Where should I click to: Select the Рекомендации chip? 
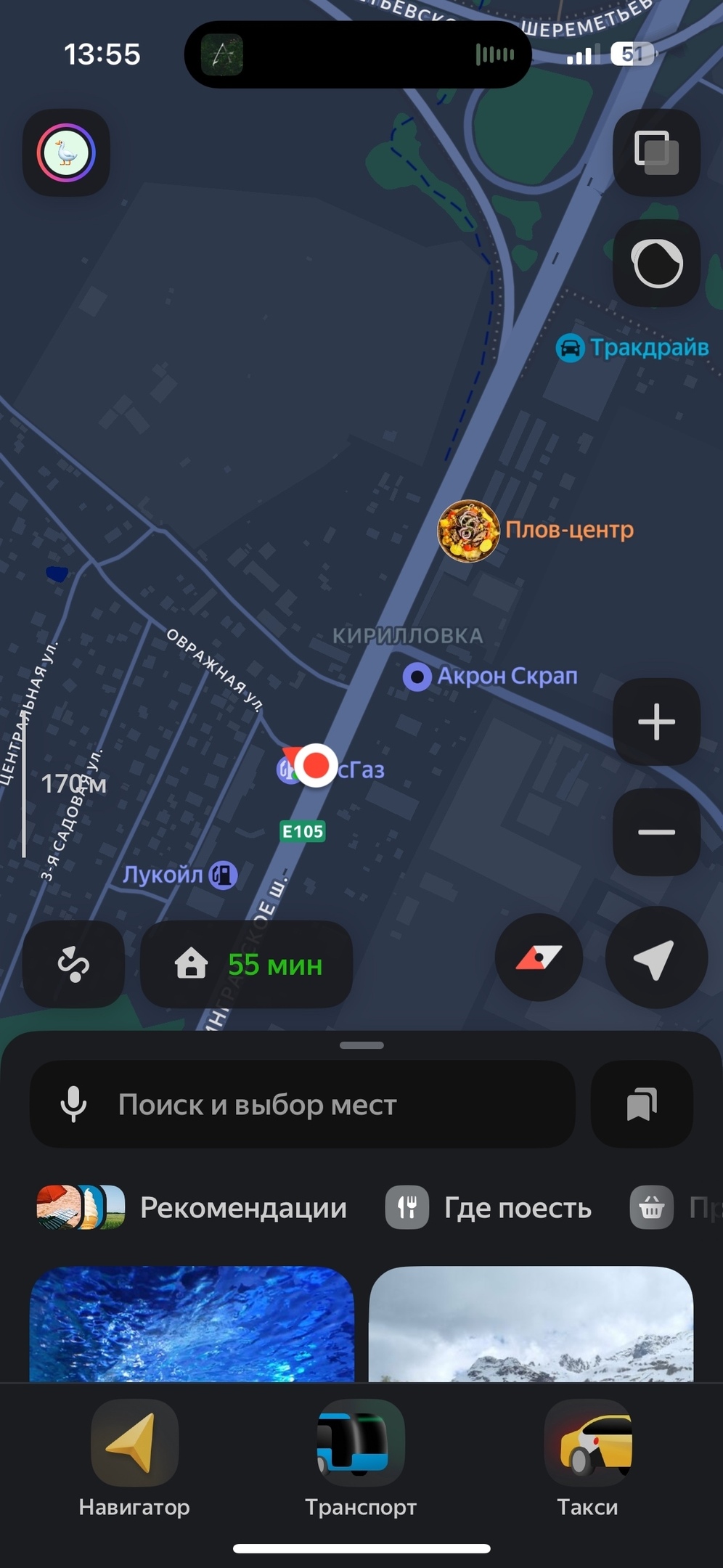click(192, 1208)
